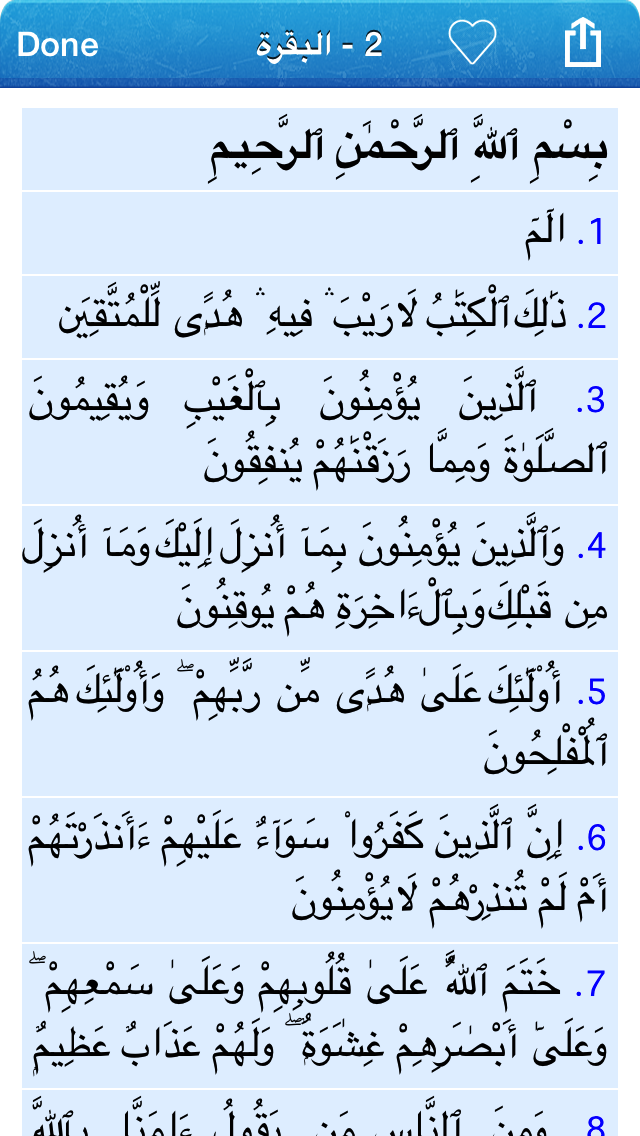Select verse 2 in the list
The height and width of the screenshot is (1136, 640).
tap(320, 317)
